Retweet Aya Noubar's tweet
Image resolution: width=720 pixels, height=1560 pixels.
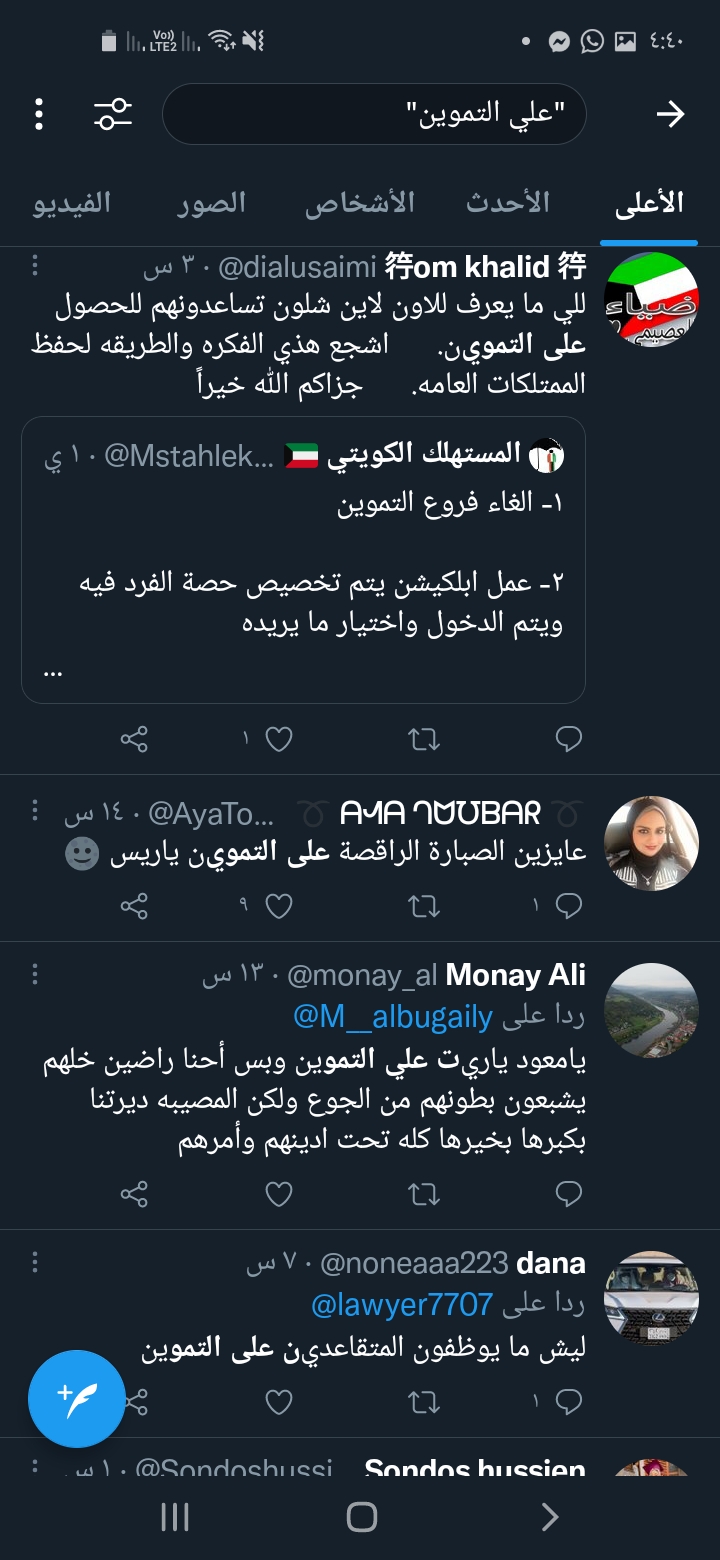[x=424, y=906]
